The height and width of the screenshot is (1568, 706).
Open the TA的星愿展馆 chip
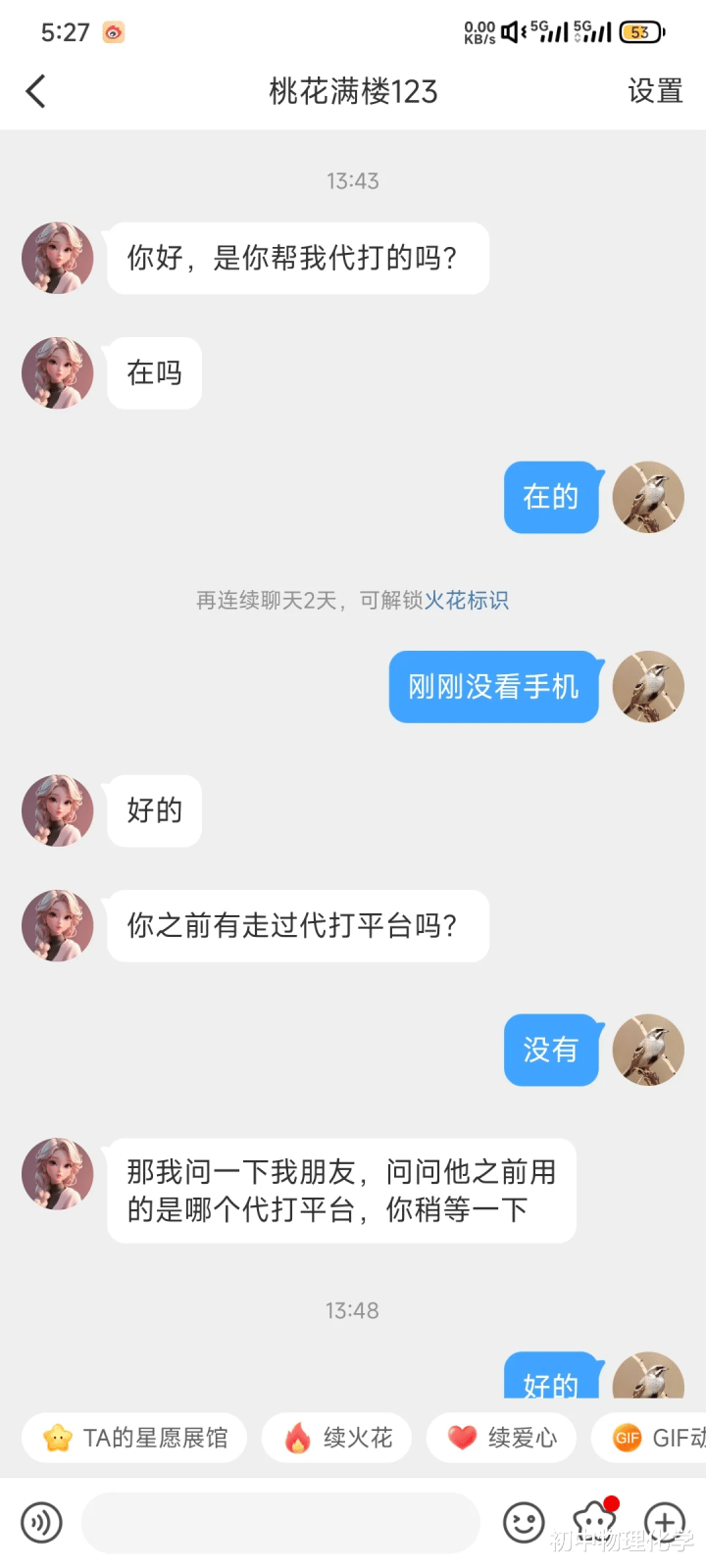135,1438
